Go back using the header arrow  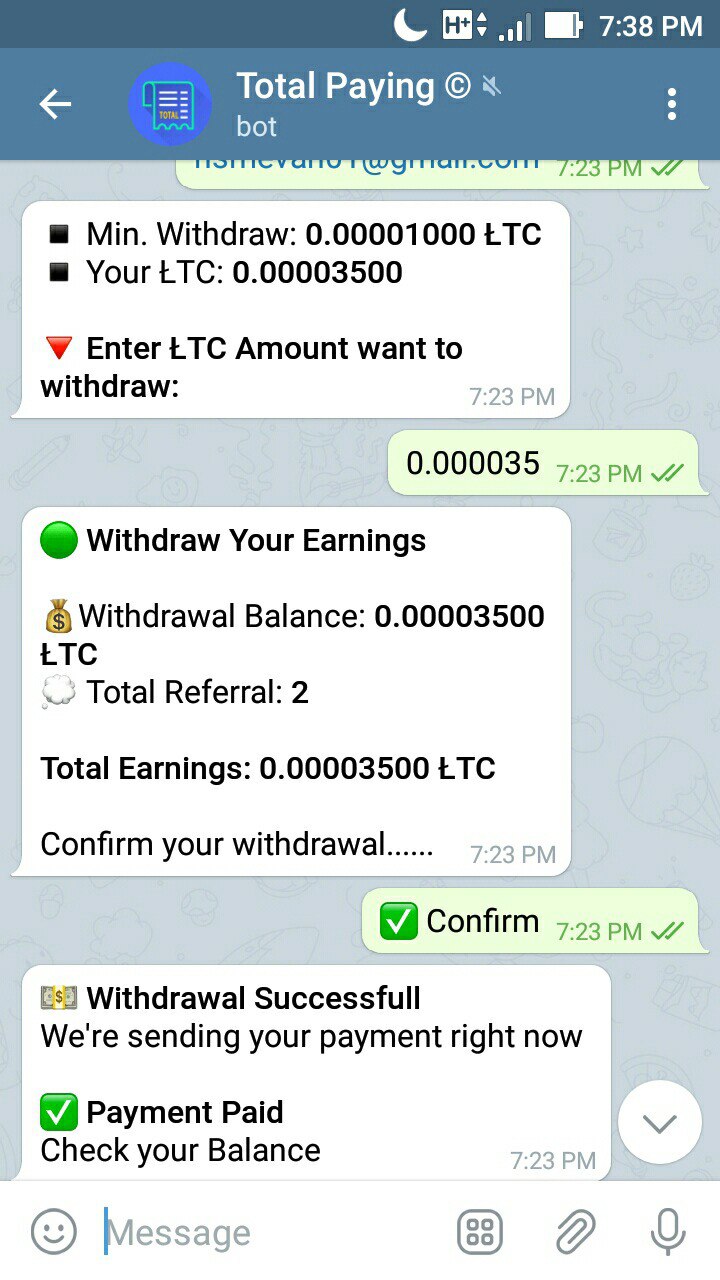click(x=54, y=104)
